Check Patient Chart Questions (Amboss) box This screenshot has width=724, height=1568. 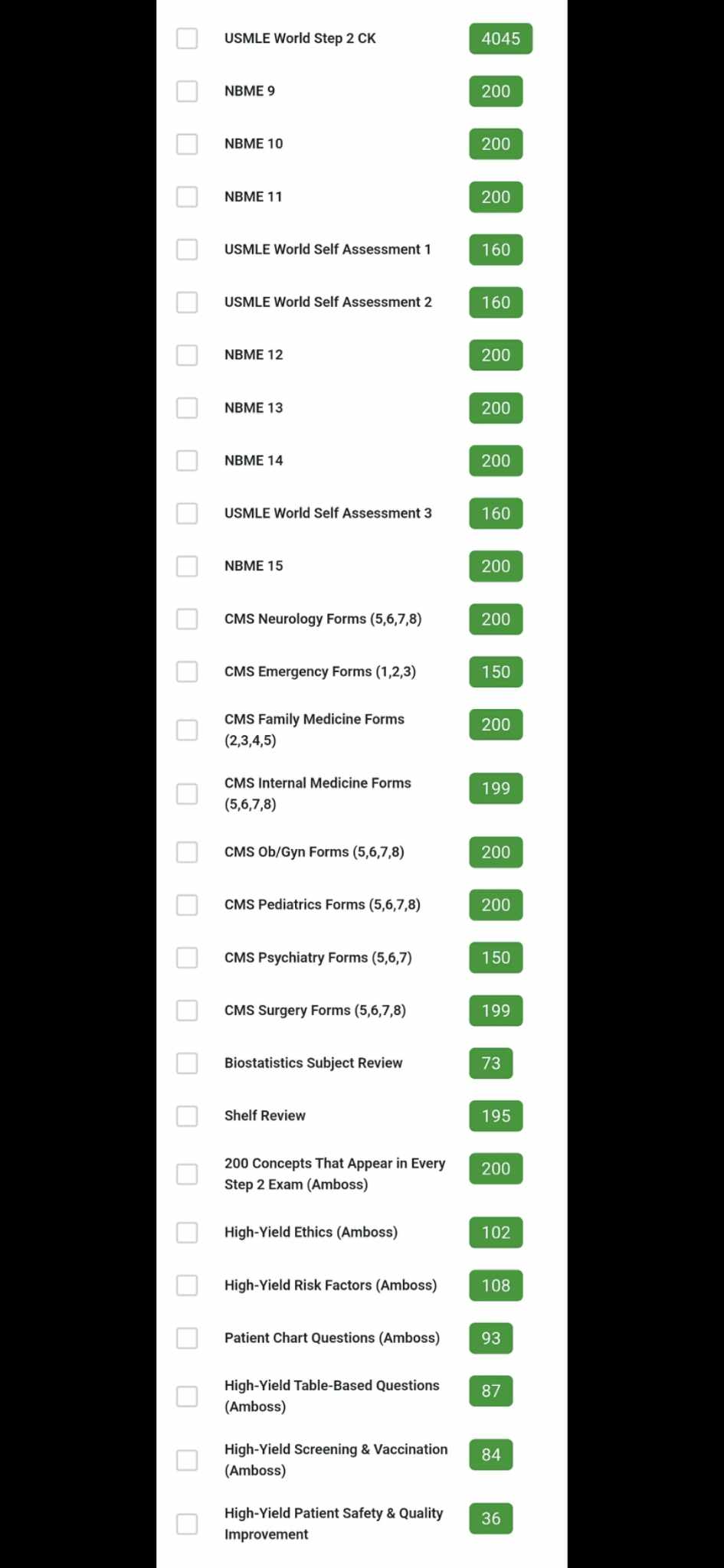187,1338
